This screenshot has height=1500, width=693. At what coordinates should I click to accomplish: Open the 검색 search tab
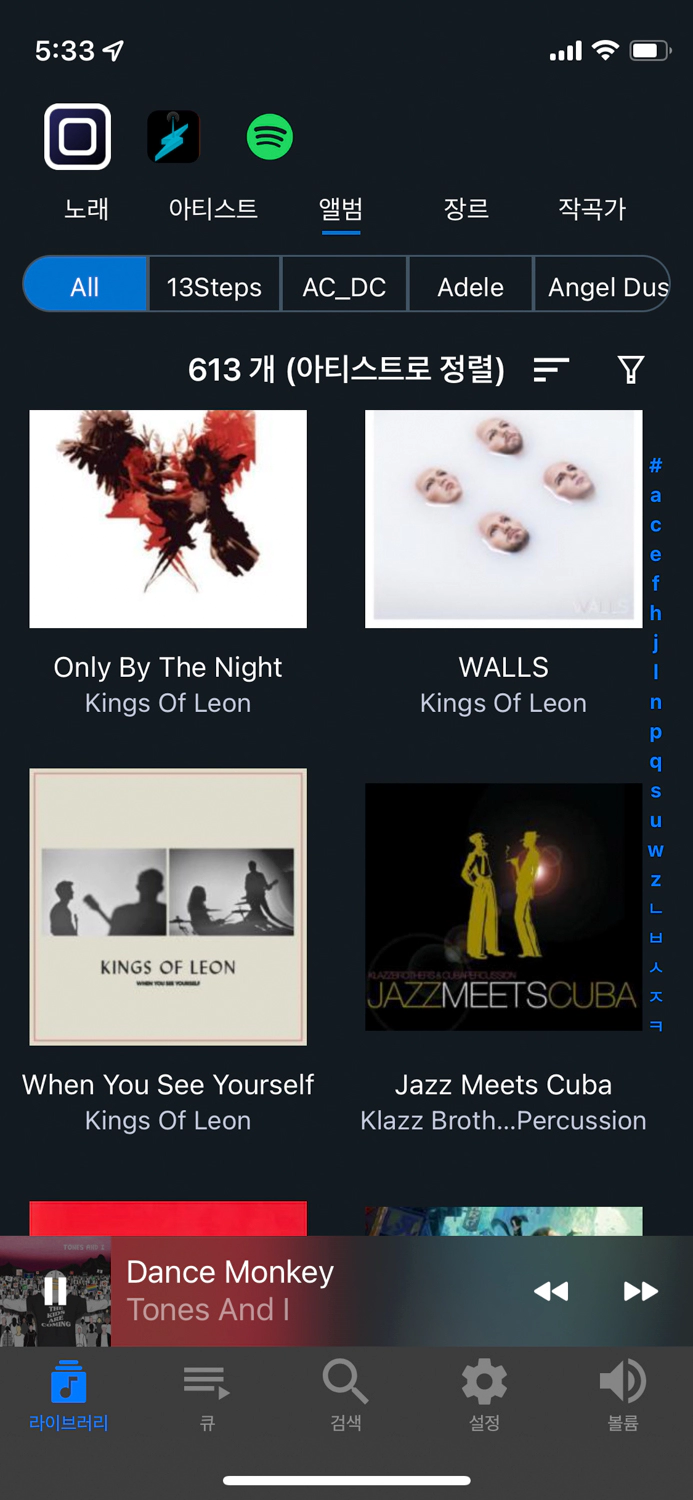tap(346, 1394)
